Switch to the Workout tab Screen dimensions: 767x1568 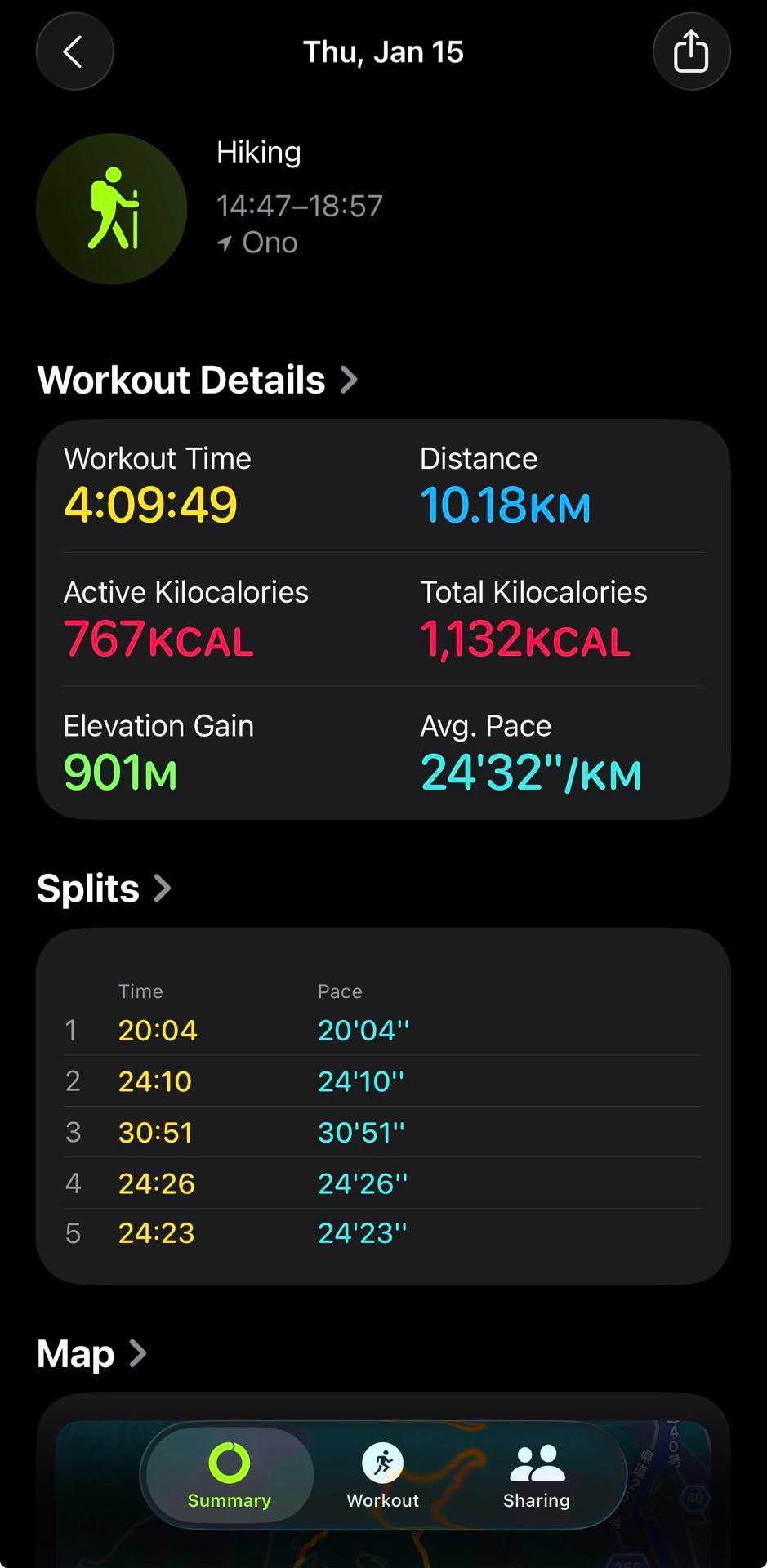(x=382, y=1475)
